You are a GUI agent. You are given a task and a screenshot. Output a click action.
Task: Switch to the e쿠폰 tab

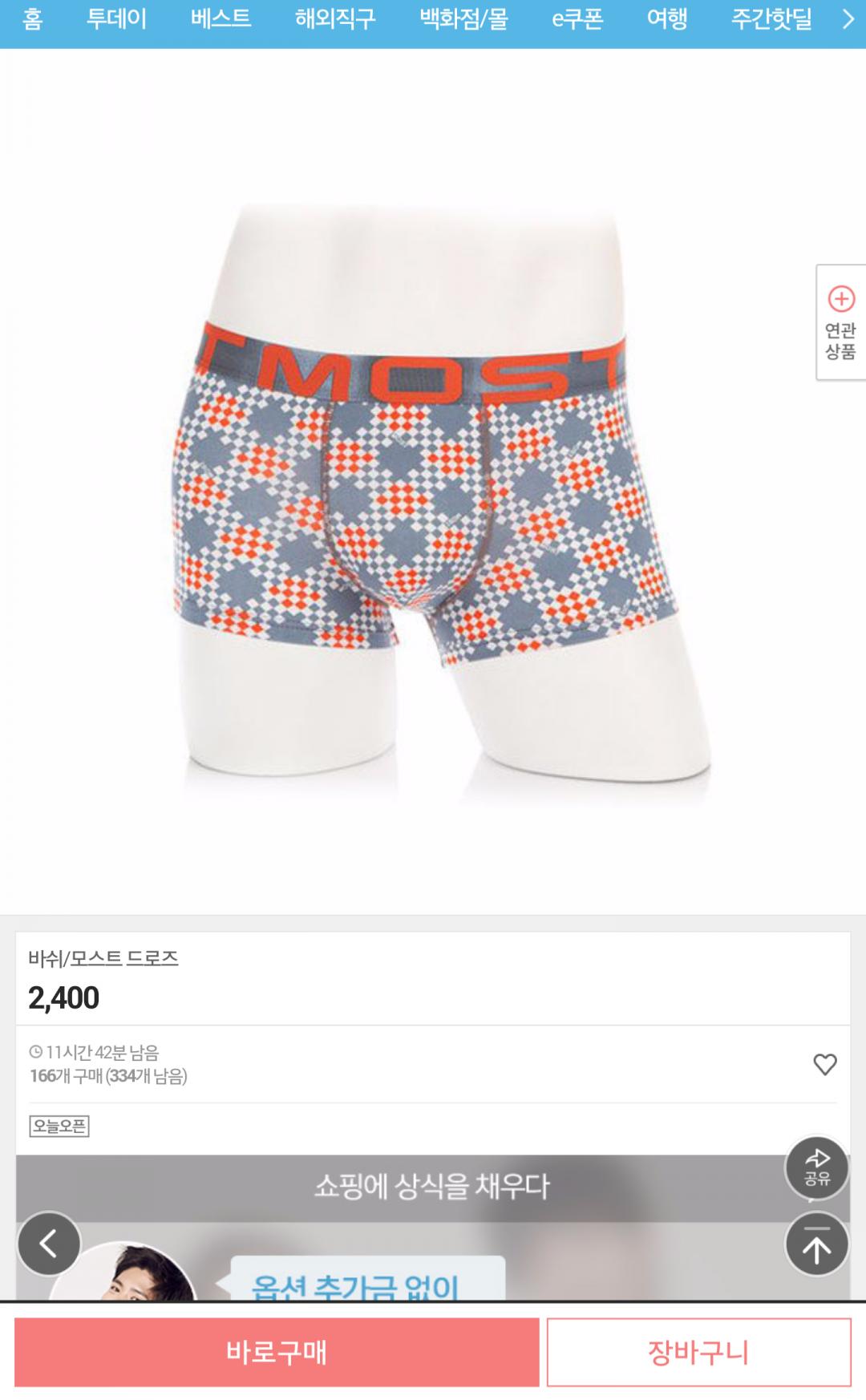(x=577, y=18)
